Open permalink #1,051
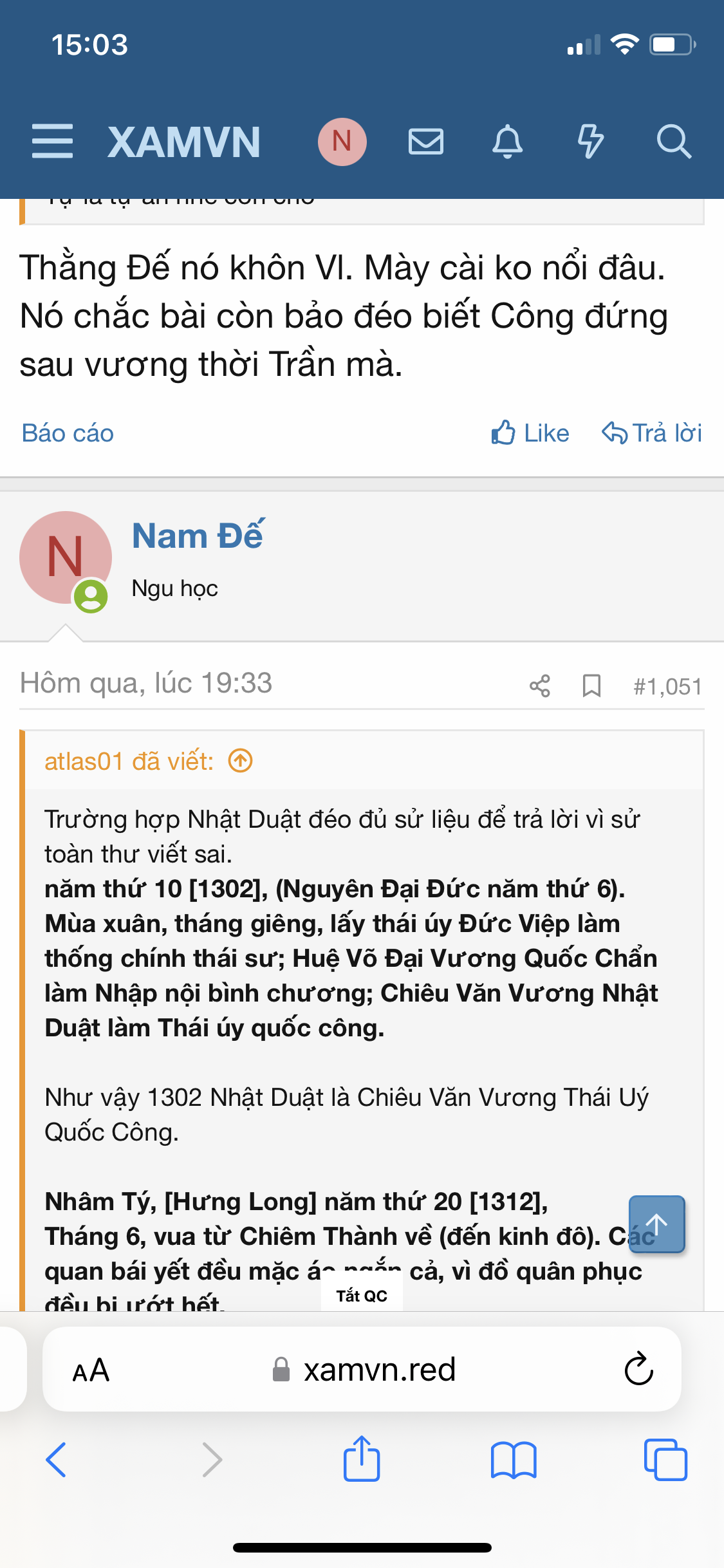 (667, 687)
